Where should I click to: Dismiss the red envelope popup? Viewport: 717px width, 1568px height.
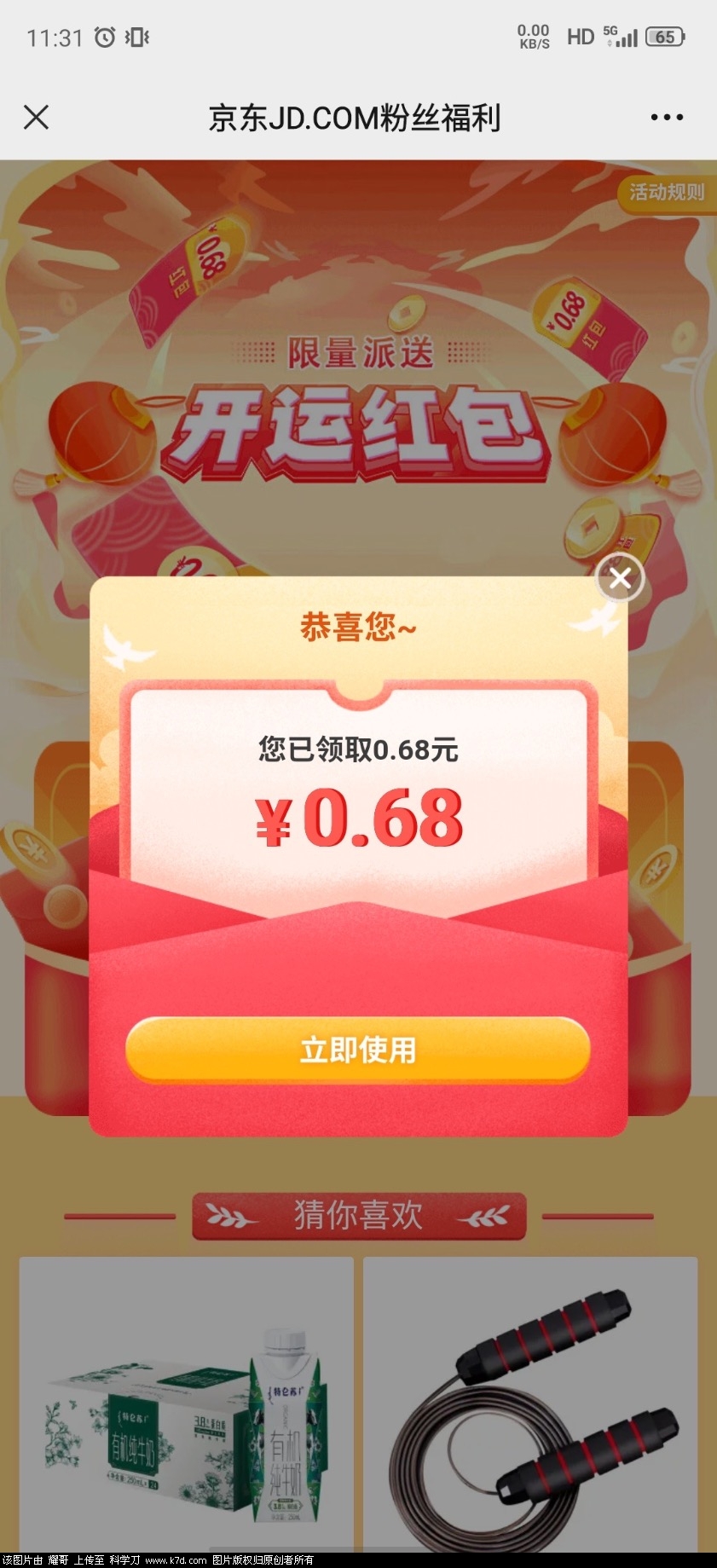[620, 578]
